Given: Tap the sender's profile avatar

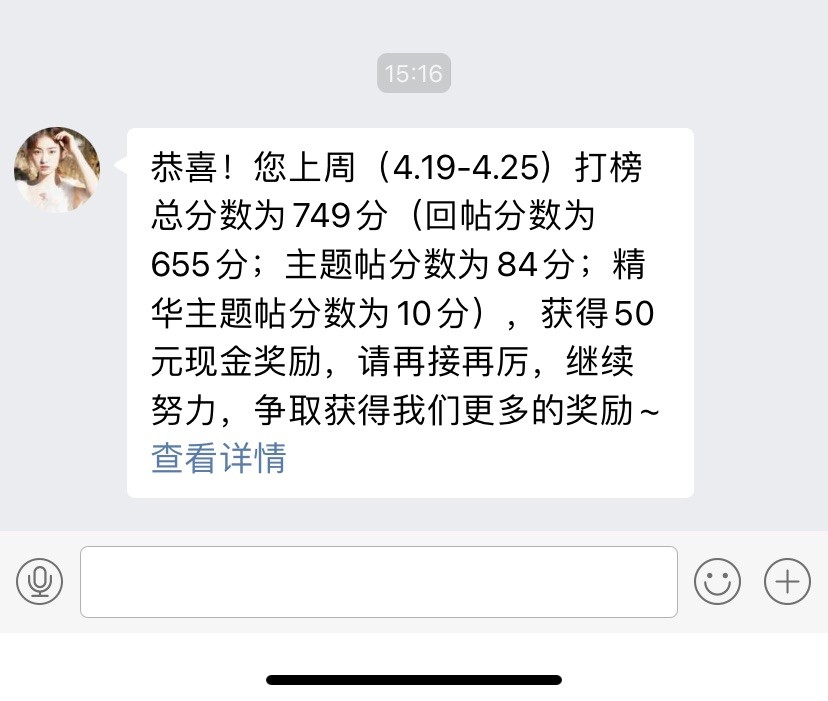Looking at the screenshot, I should [x=57, y=170].
